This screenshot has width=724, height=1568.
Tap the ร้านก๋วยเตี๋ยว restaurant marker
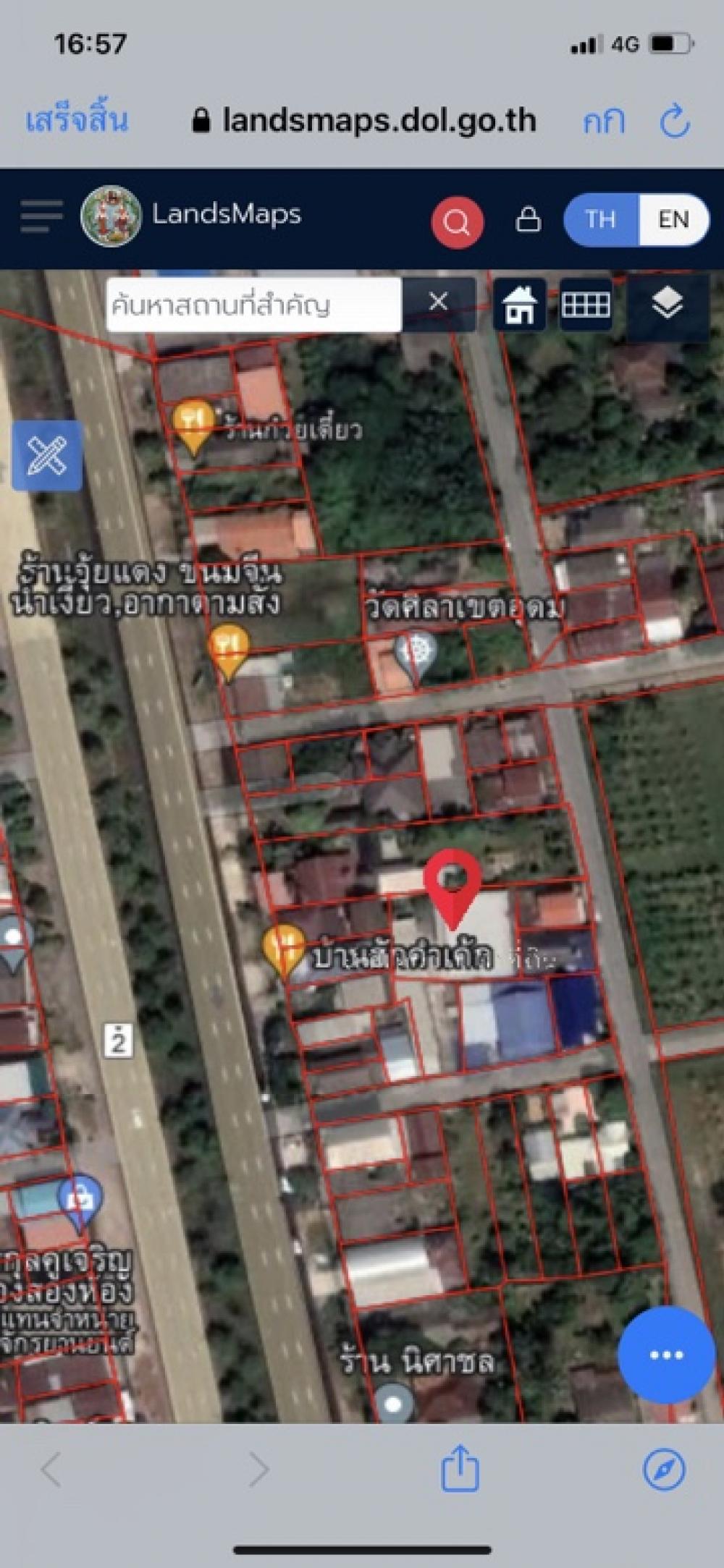pos(193,427)
